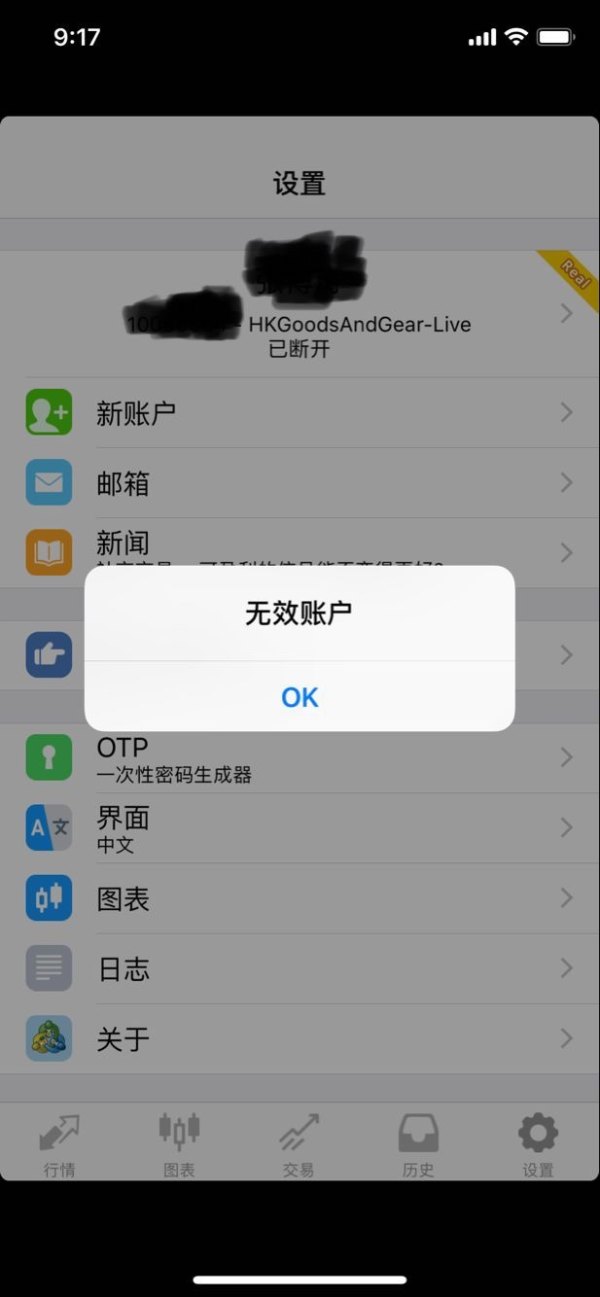Switch to the 交易 trade tab
Screen dimensions: 600x1297
pos(298,1144)
